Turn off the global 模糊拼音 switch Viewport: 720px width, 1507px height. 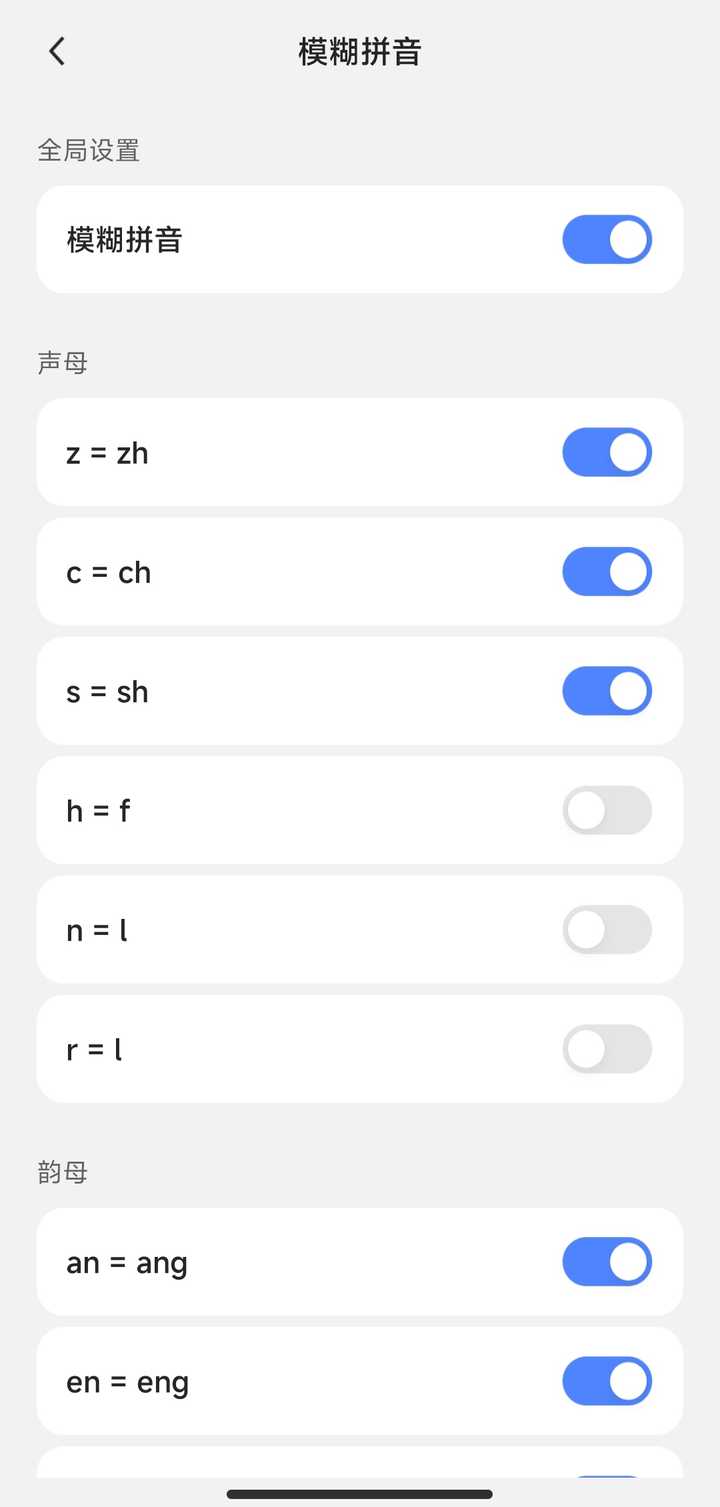pyautogui.click(x=606, y=240)
